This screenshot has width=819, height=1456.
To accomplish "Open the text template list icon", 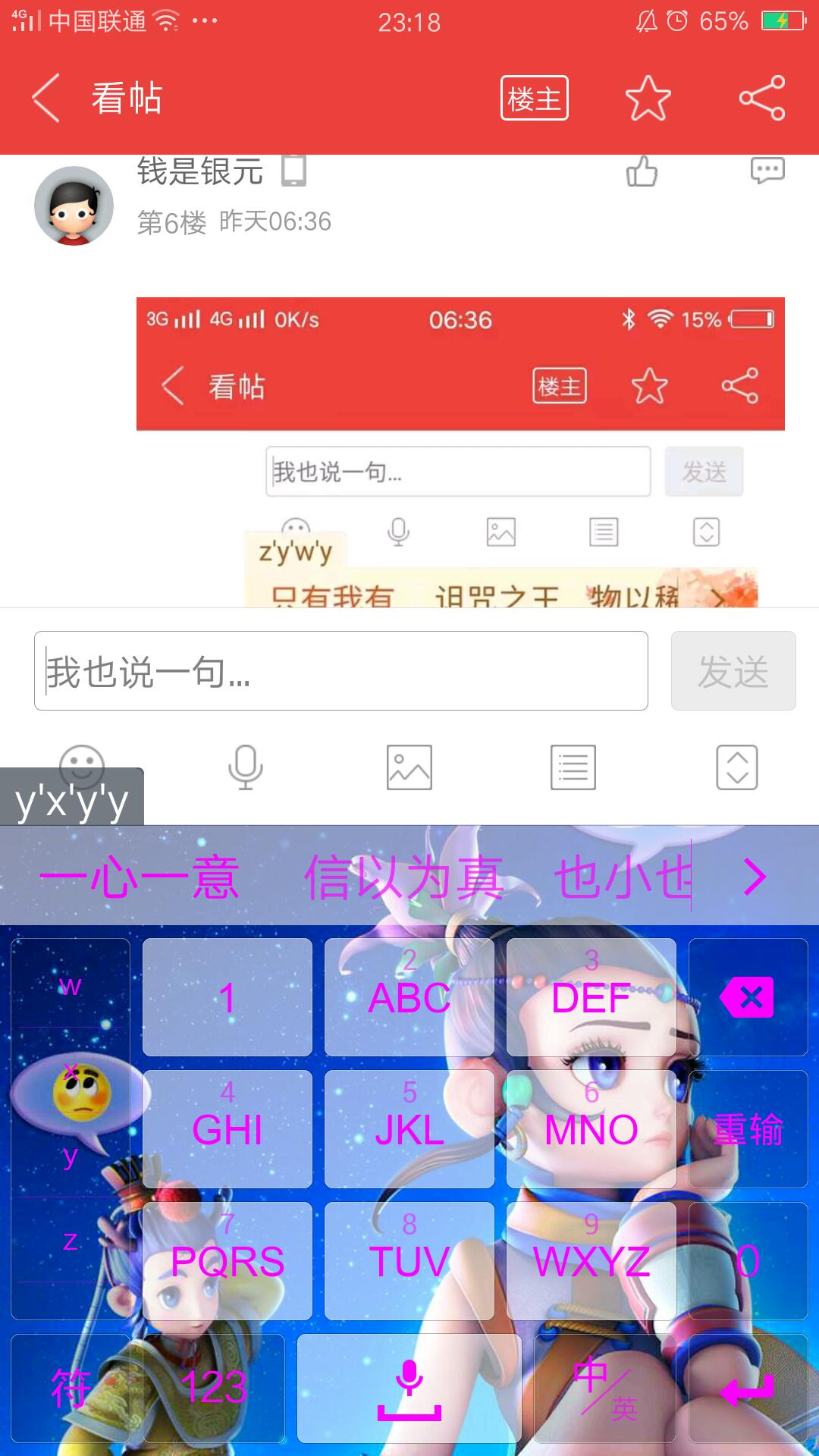I will pos(573,767).
